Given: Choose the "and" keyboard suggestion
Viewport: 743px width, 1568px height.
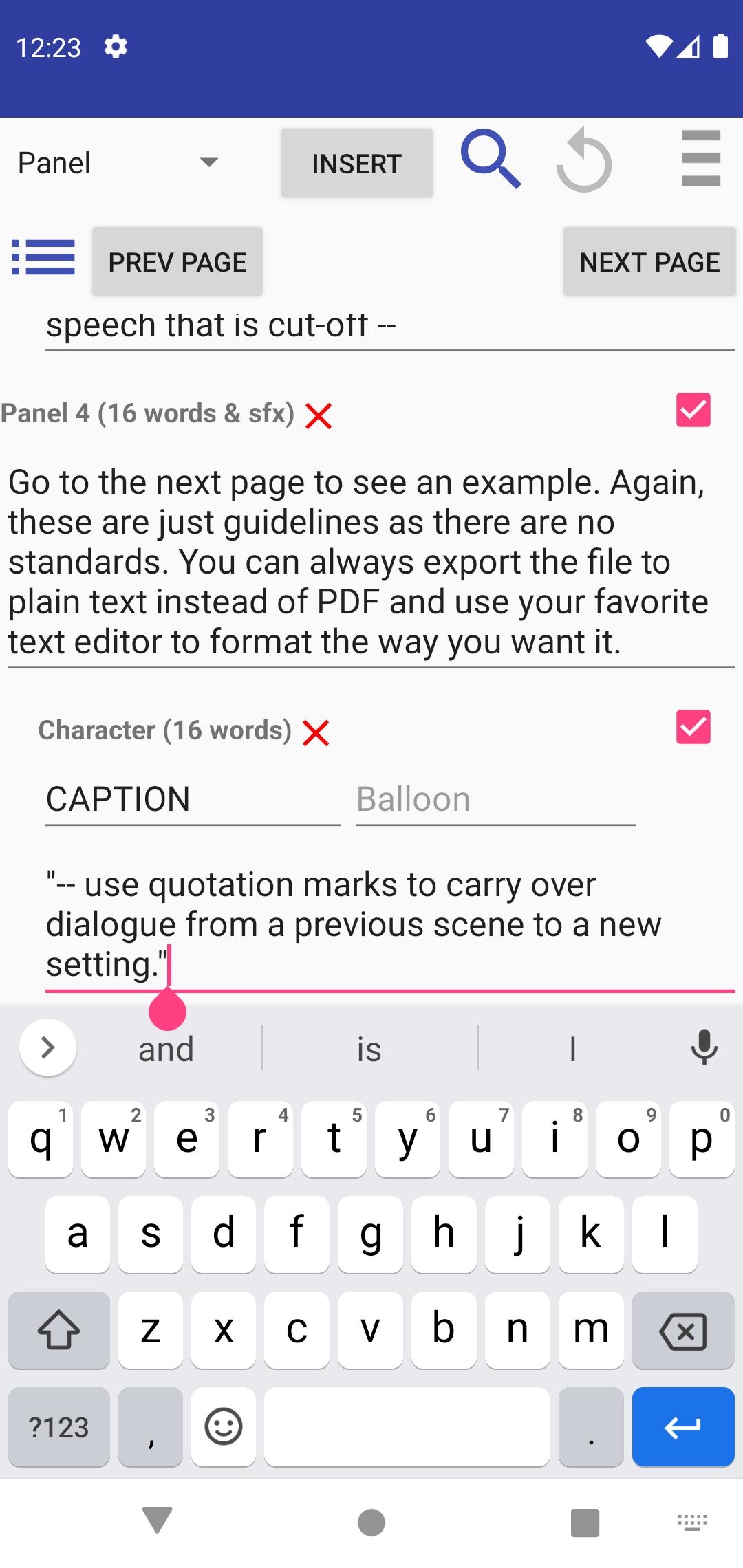Looking at the screenshot, I should pyautogui.click(x=166, y=1049).
